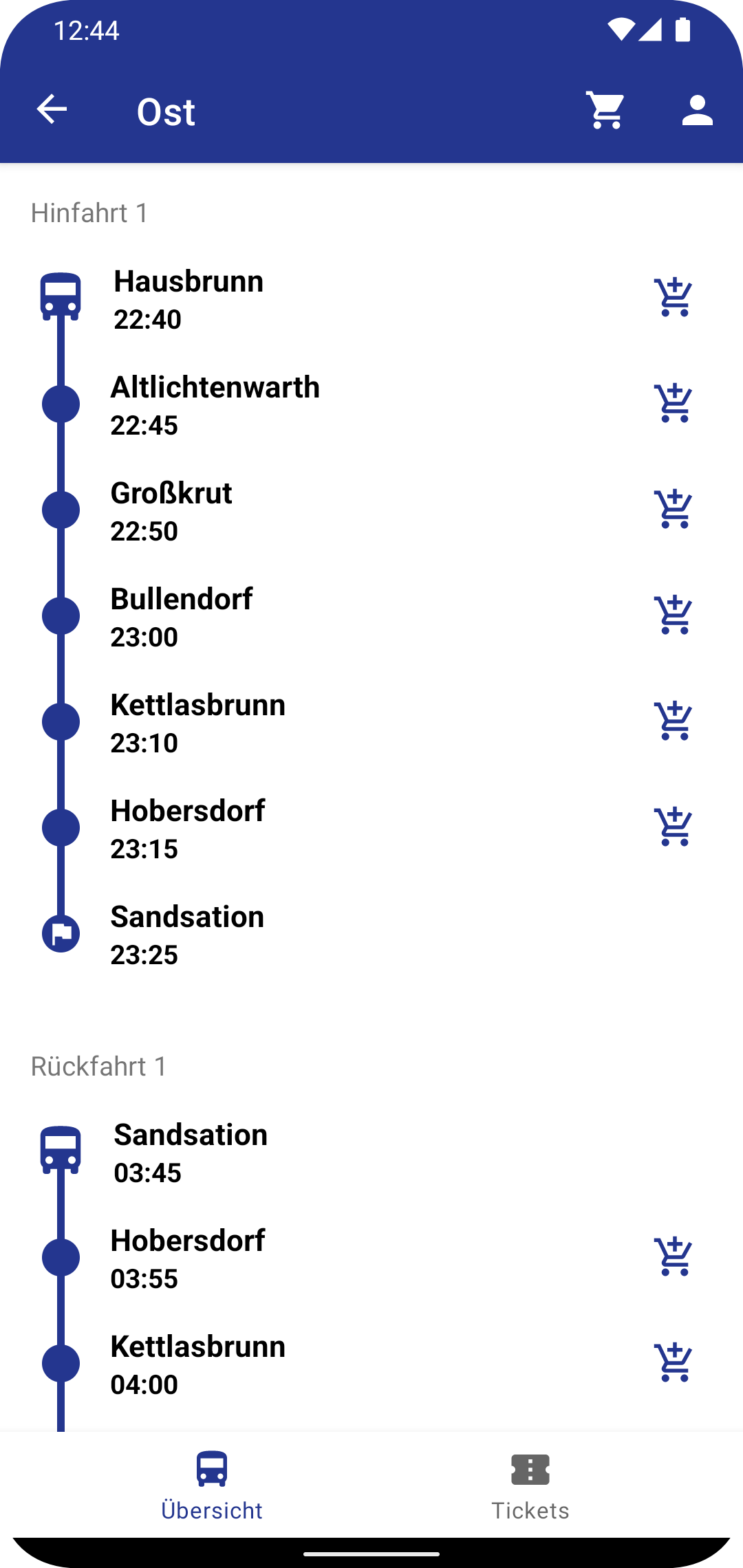Screen dimensions: 743x1568
Task: Add Bullendorf 23:00 ticket to cart
Action: pyautogui.click(x=673, y=615)
